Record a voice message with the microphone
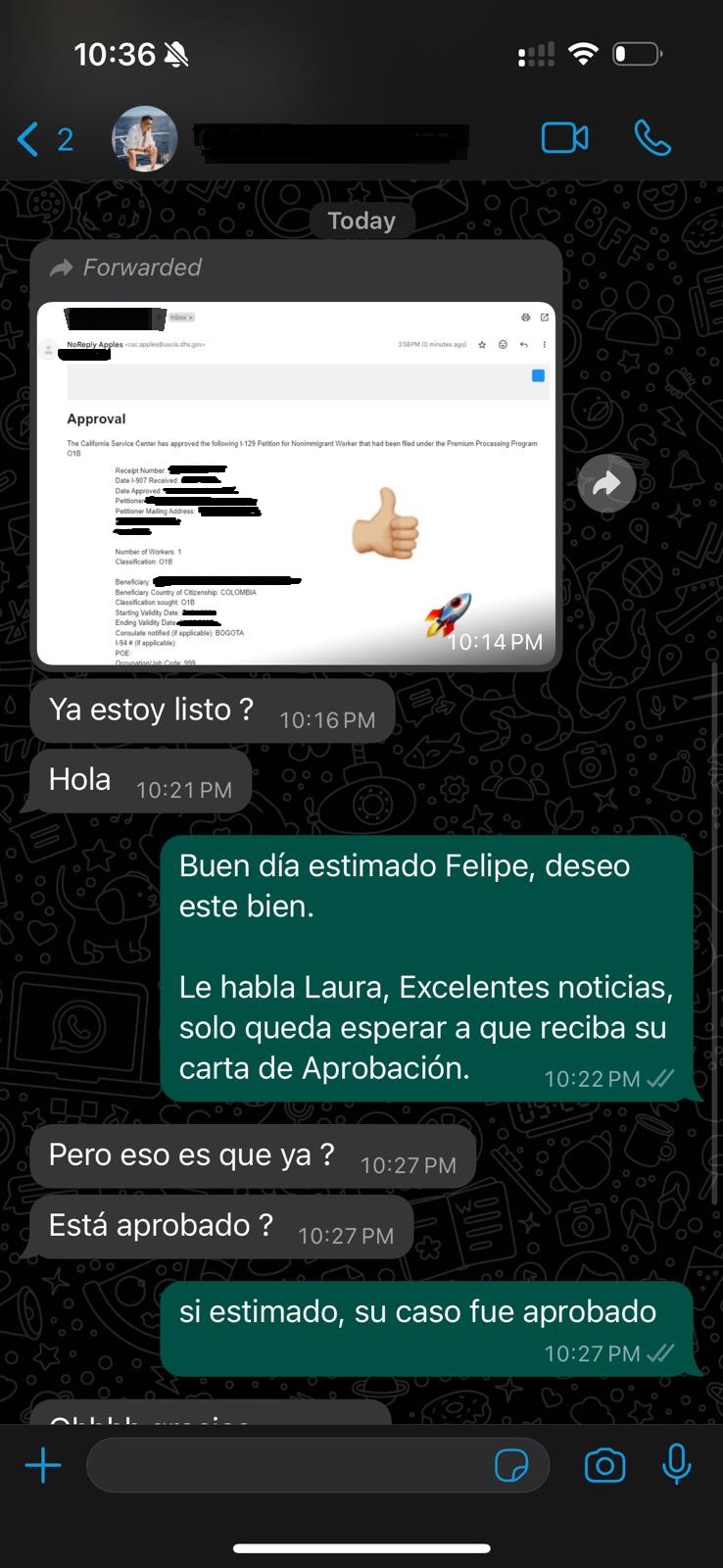Screen dimensions: 723x1568 coord(676,1466)
